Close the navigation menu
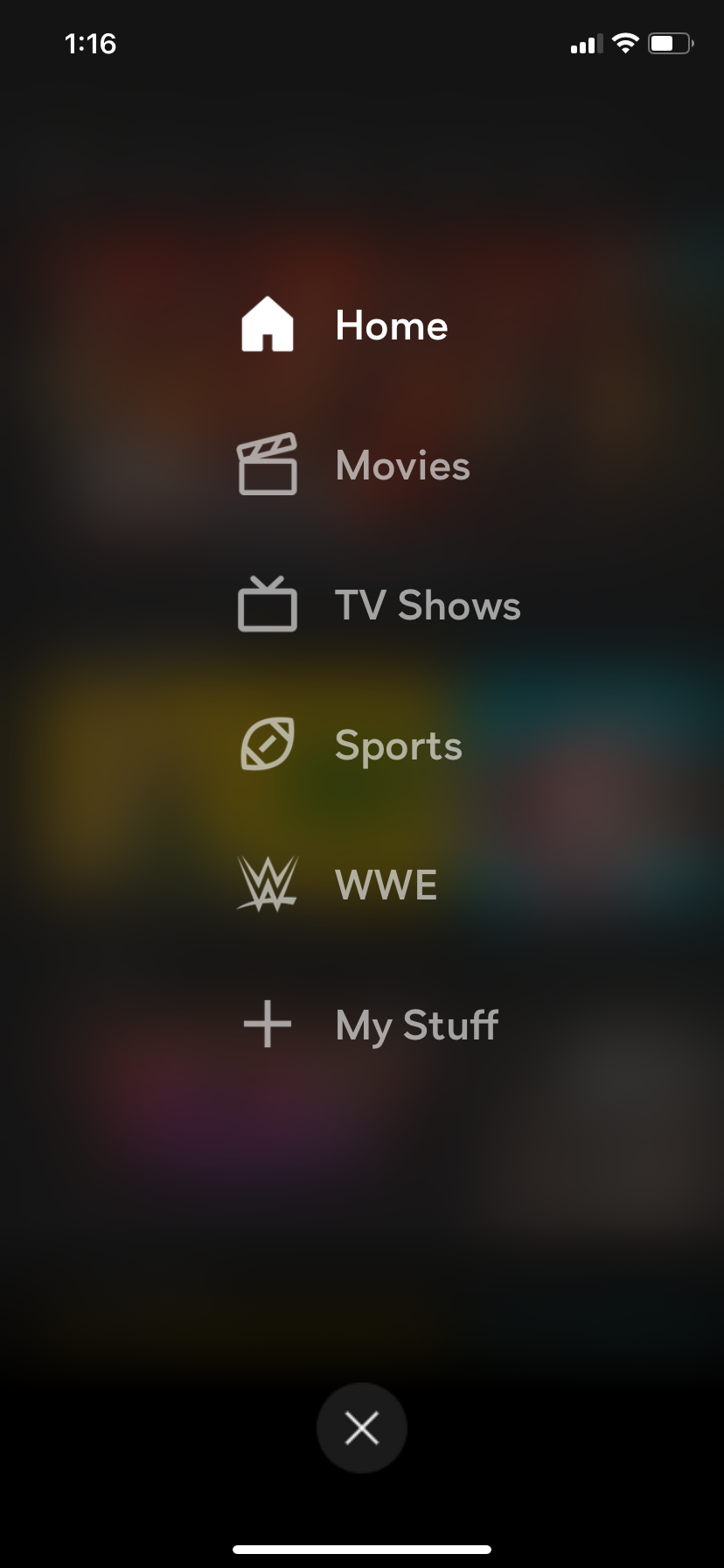 tap(362, 1428)
